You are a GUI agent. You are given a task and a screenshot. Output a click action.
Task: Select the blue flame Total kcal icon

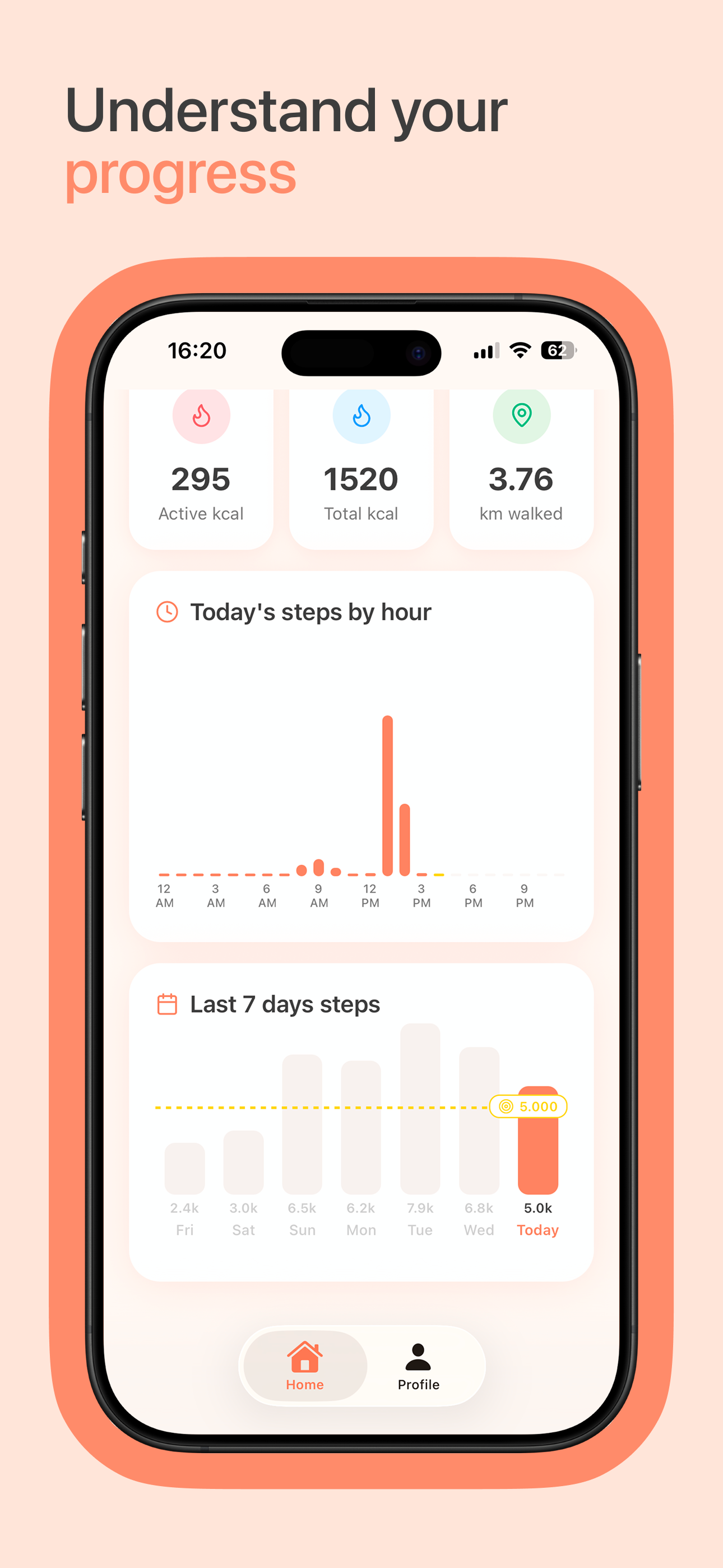click(x=361, y=415)
